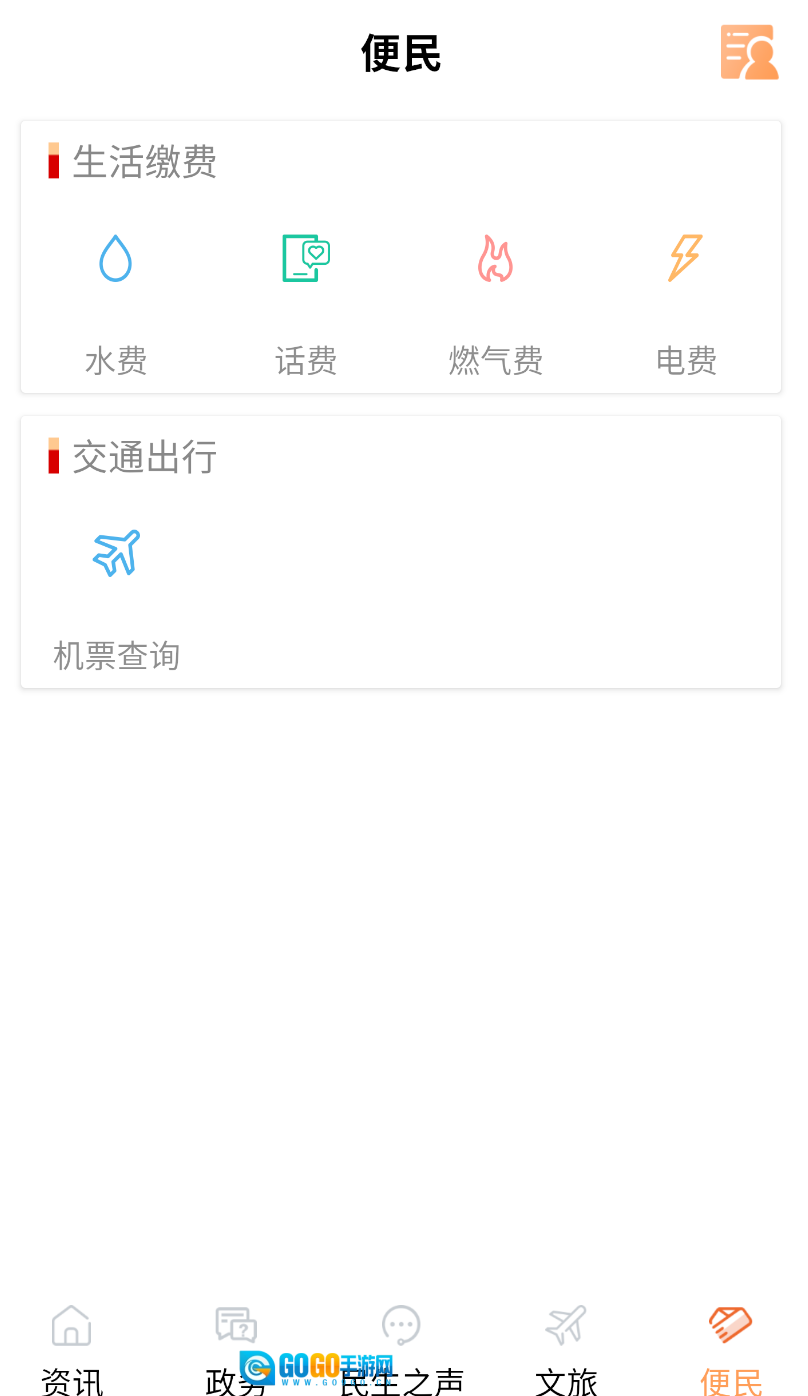
Task: Open the user profile icon at top right
Action: point(749,51)
